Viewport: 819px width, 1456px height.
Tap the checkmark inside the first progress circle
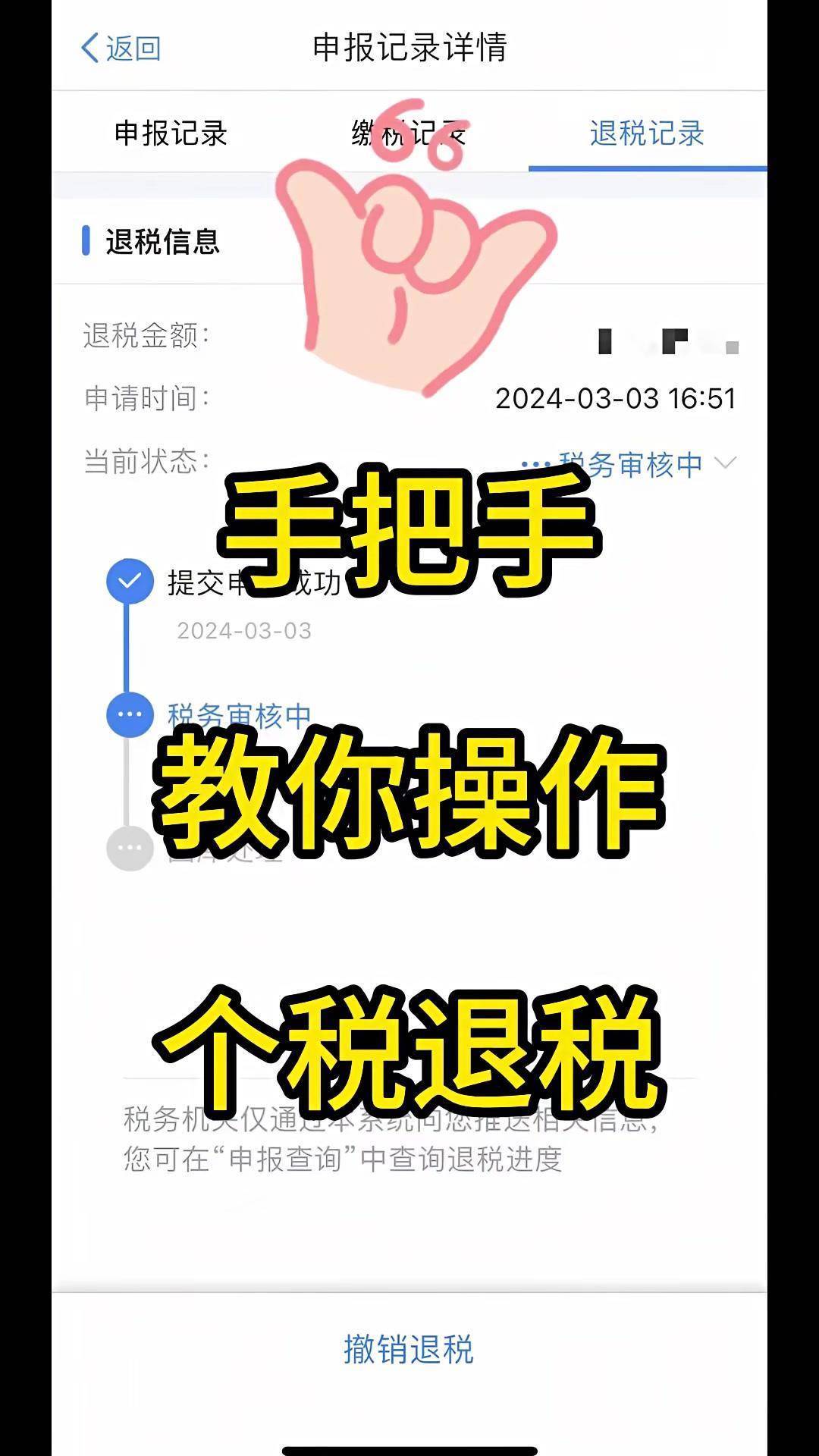click(130, 582)
